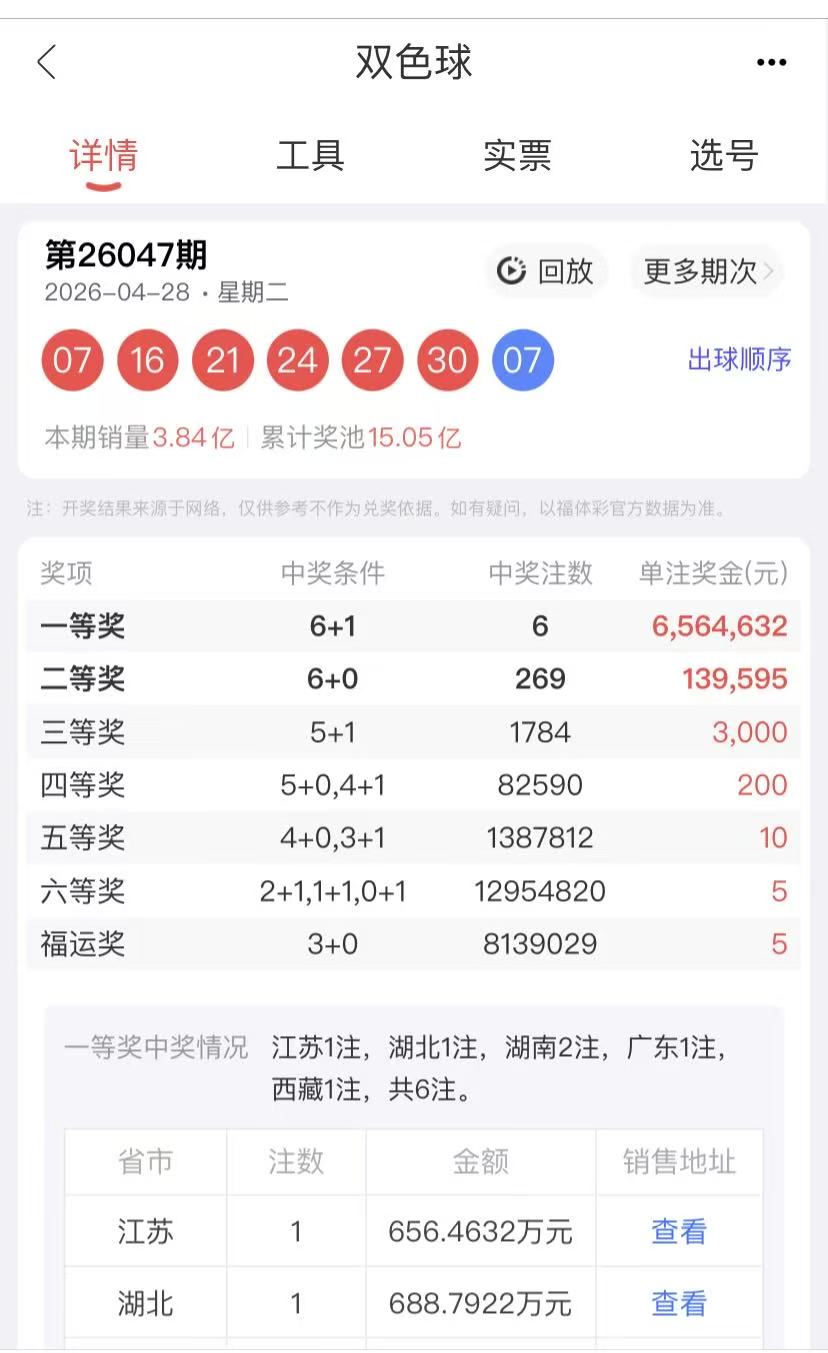This screenshot has height=1353, width=828.
Task: Switch to the 实票 tab
Action: (517, 156)
